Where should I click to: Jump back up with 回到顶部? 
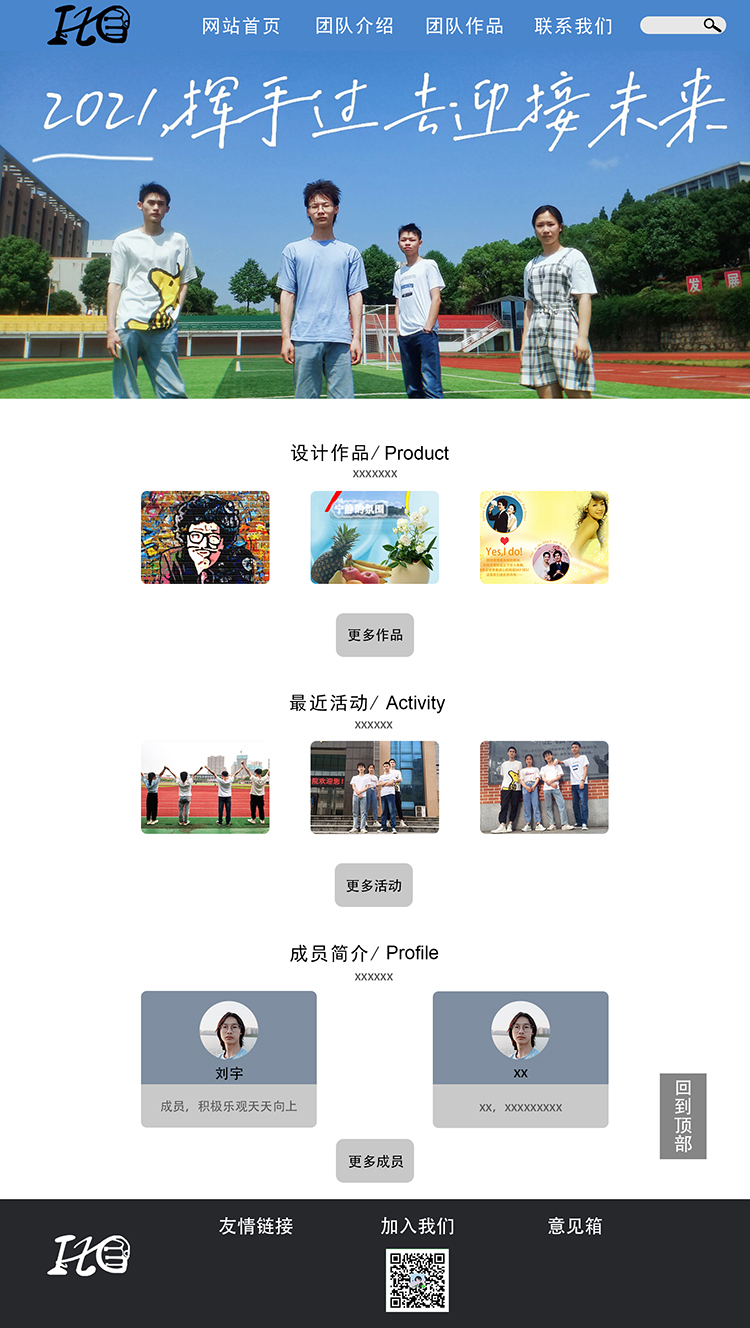(683, 1116)
